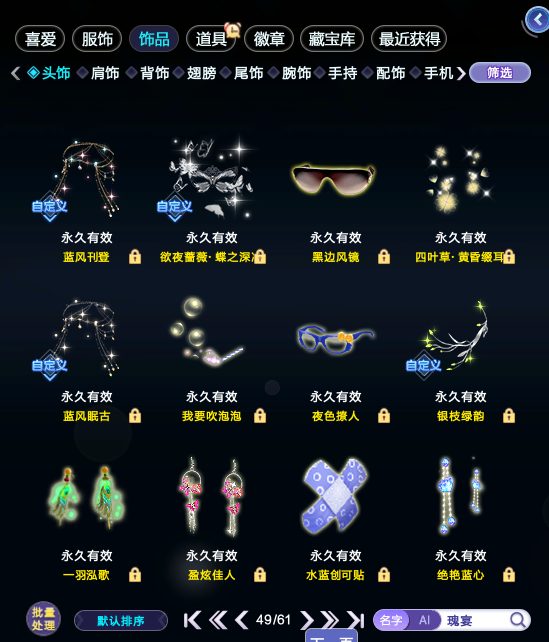Select the 黑边风镜 sunglasses item
549x642 pixels.
335,201
